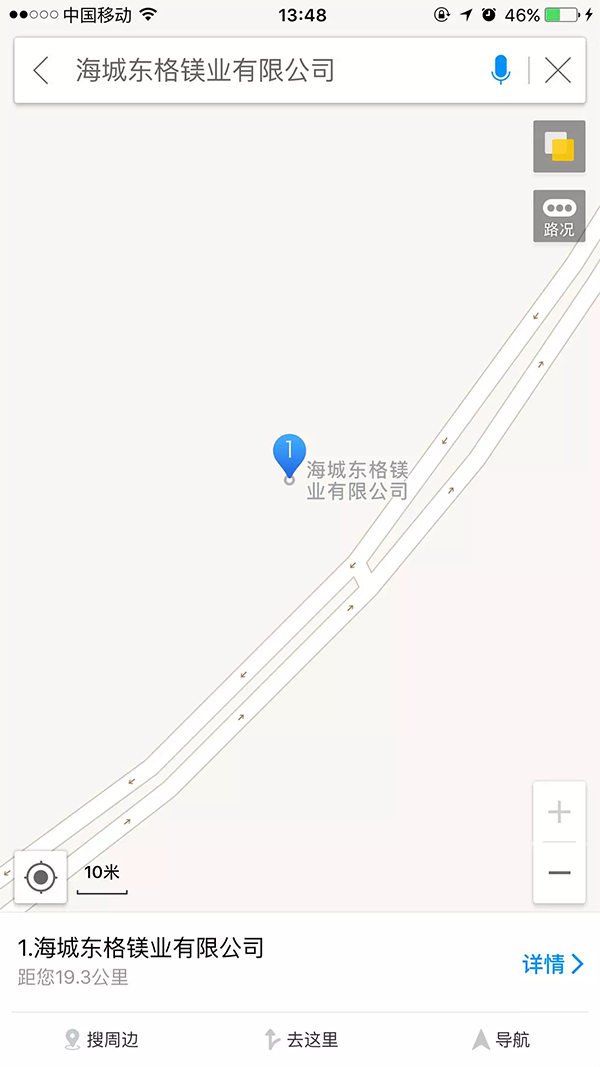This screenshot has width=600, height=1067.
Task: Zoom in with the plus button
Action: [x=559, y=812]
